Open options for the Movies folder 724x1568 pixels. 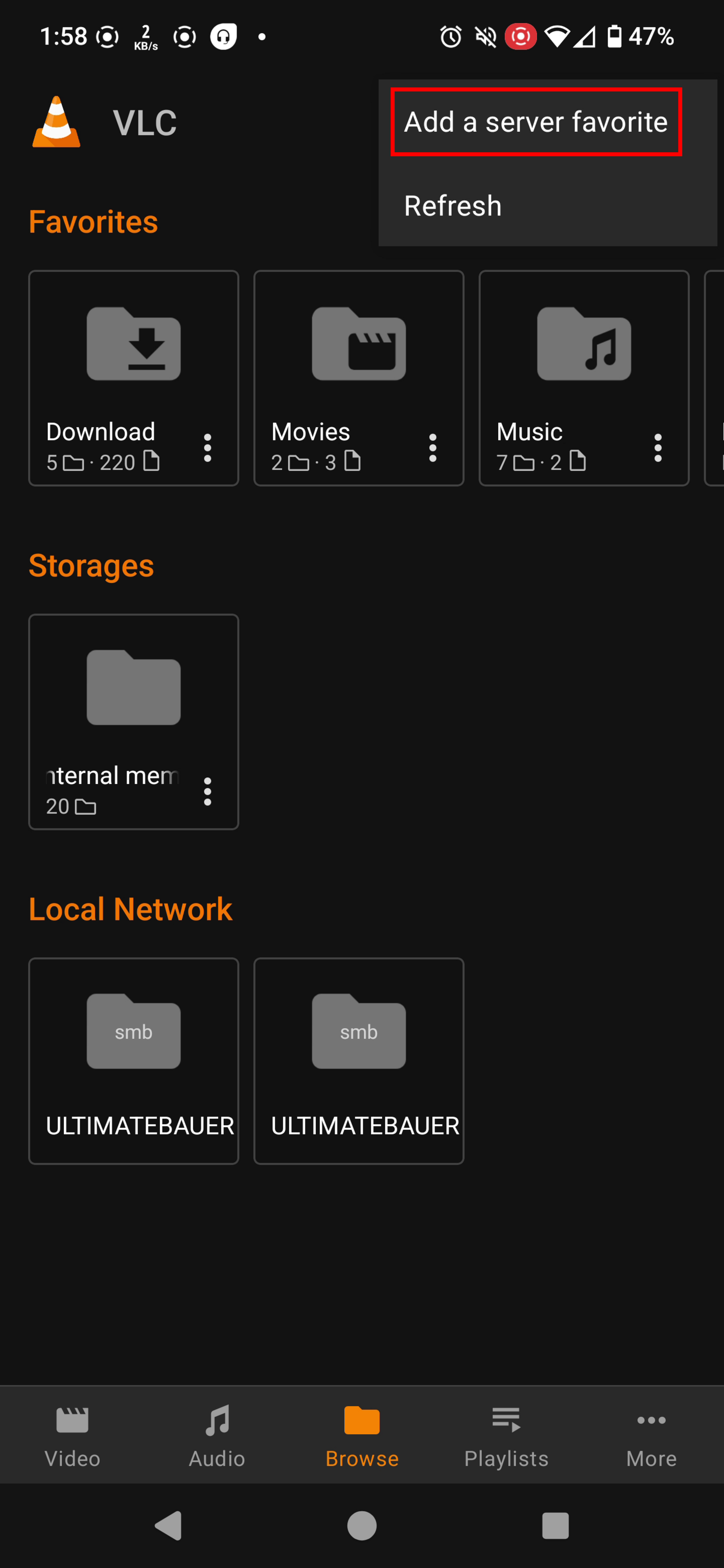433,448
